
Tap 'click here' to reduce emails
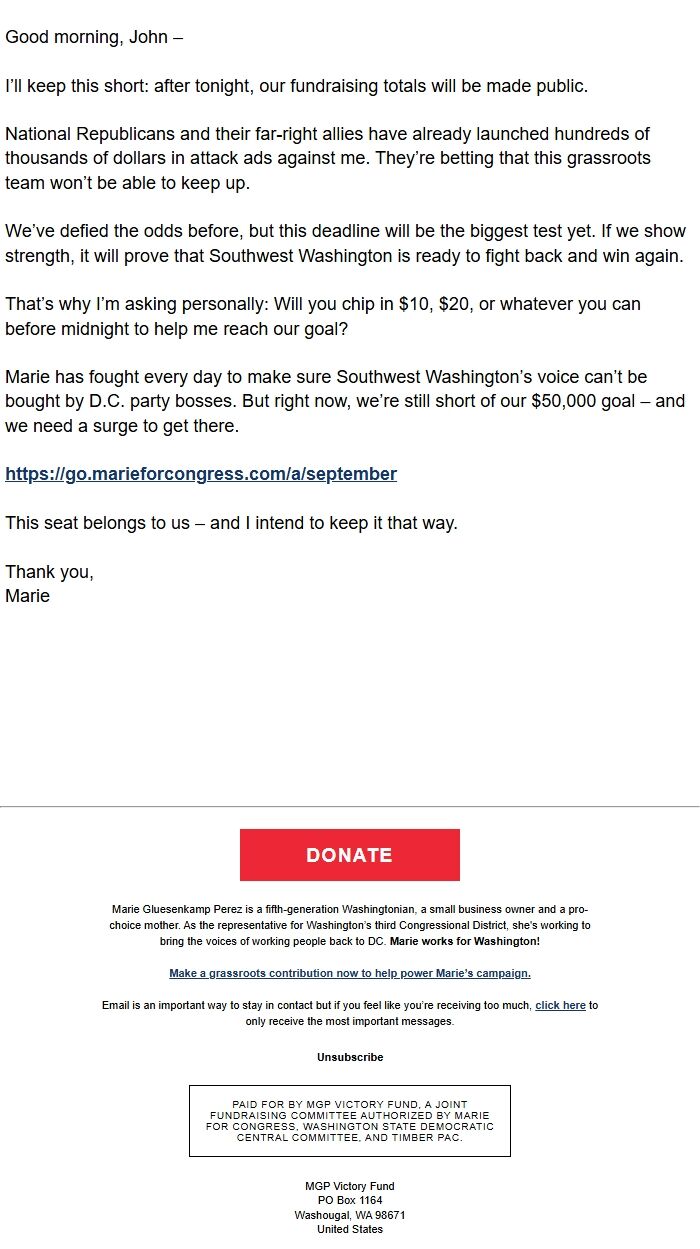click(x=560, y=1005)
